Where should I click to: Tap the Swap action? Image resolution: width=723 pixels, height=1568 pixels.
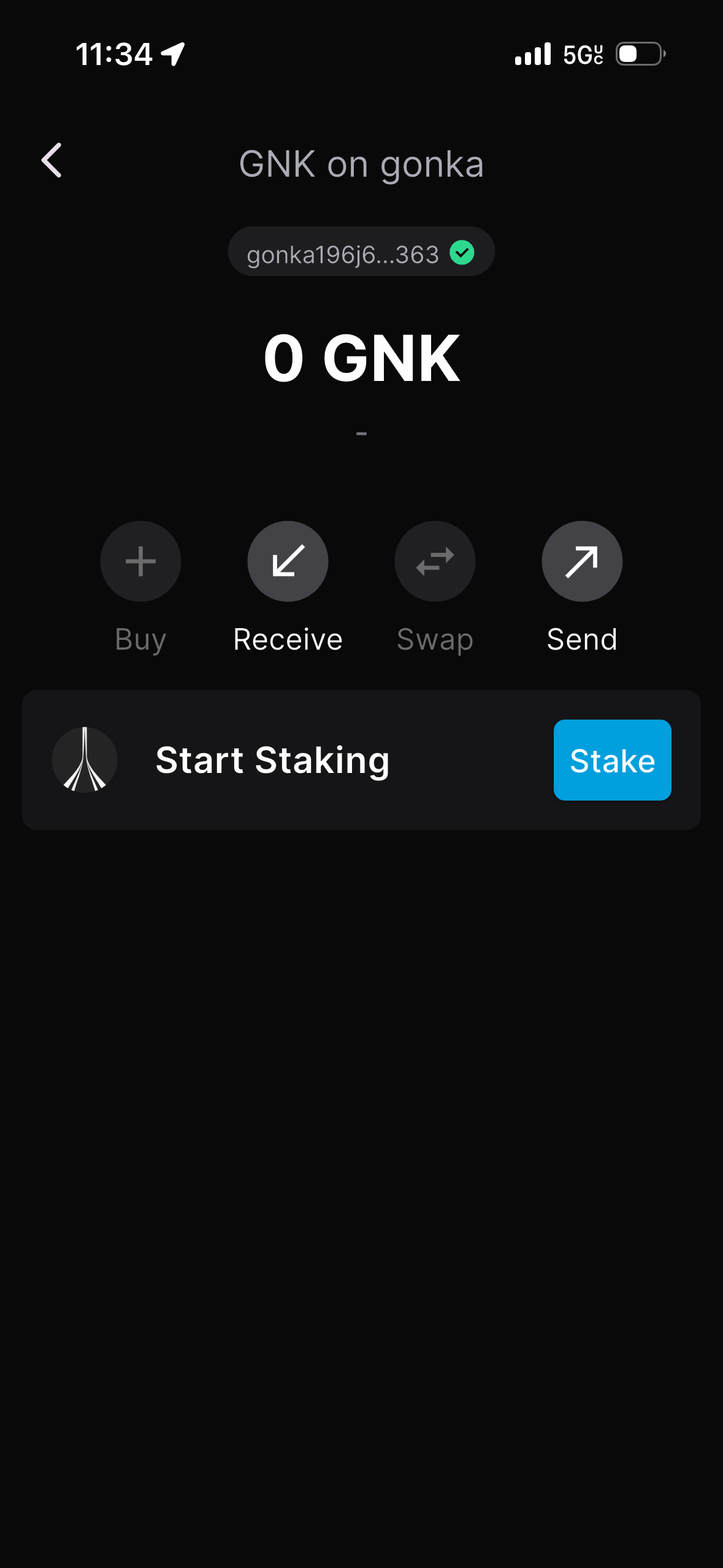(435, 561)
